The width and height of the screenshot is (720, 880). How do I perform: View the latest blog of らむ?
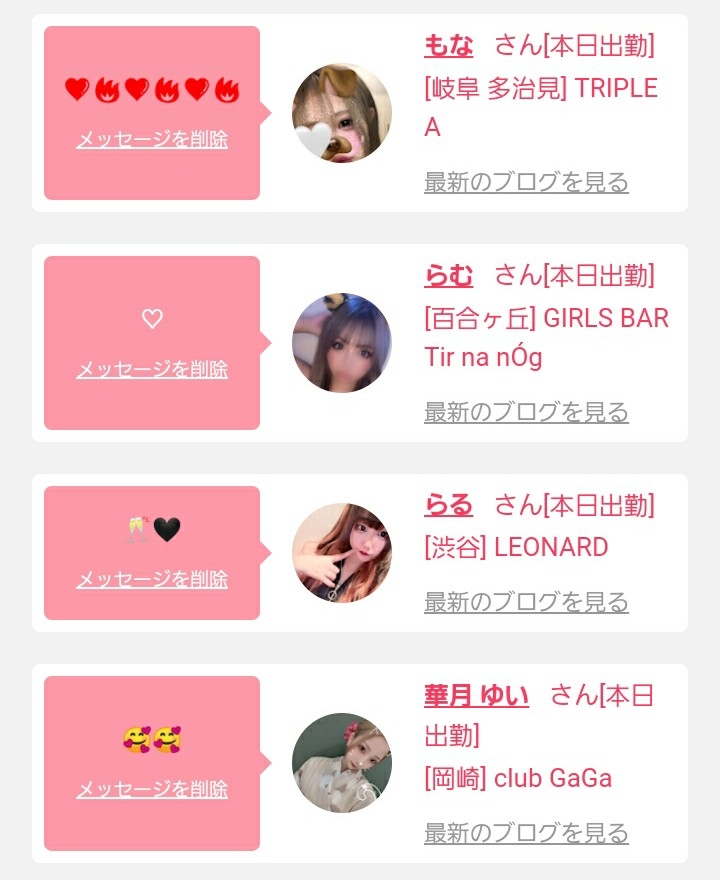(526, 412)
